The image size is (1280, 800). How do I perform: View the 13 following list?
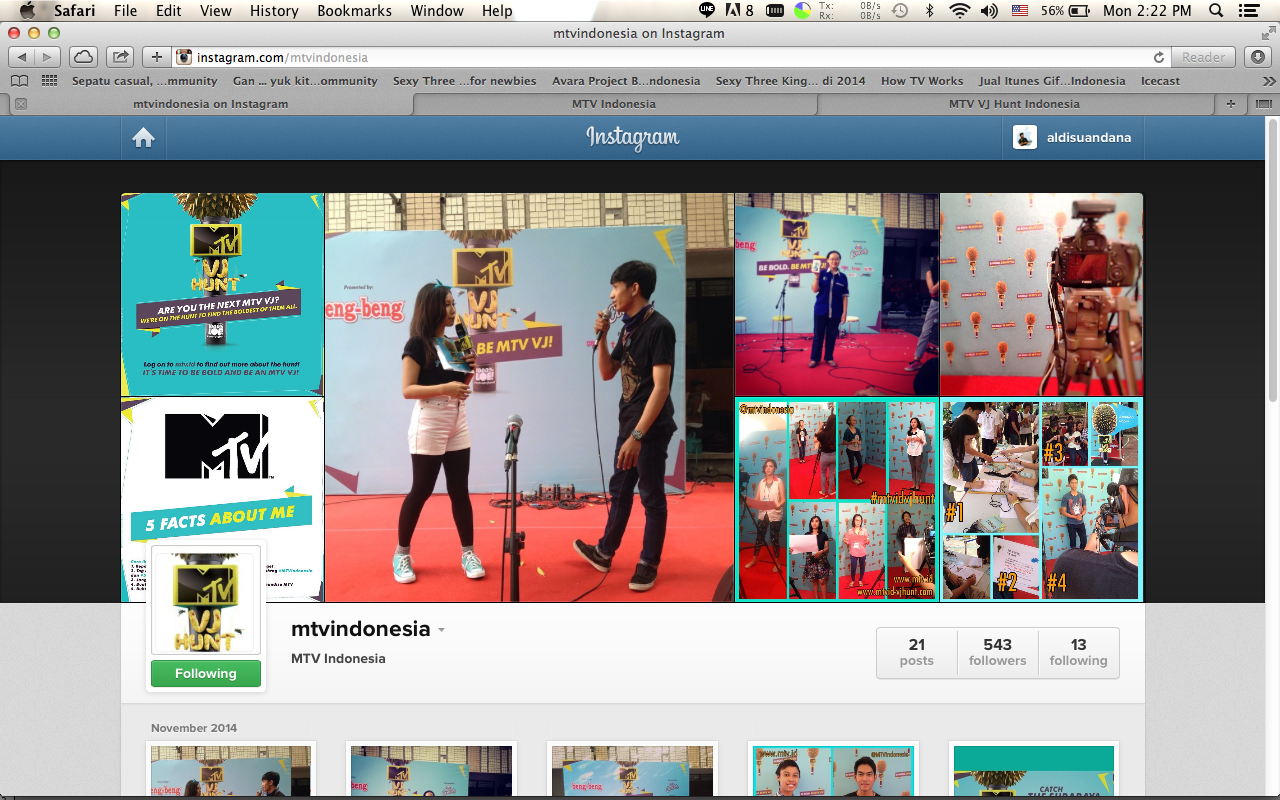(1078, 652)
